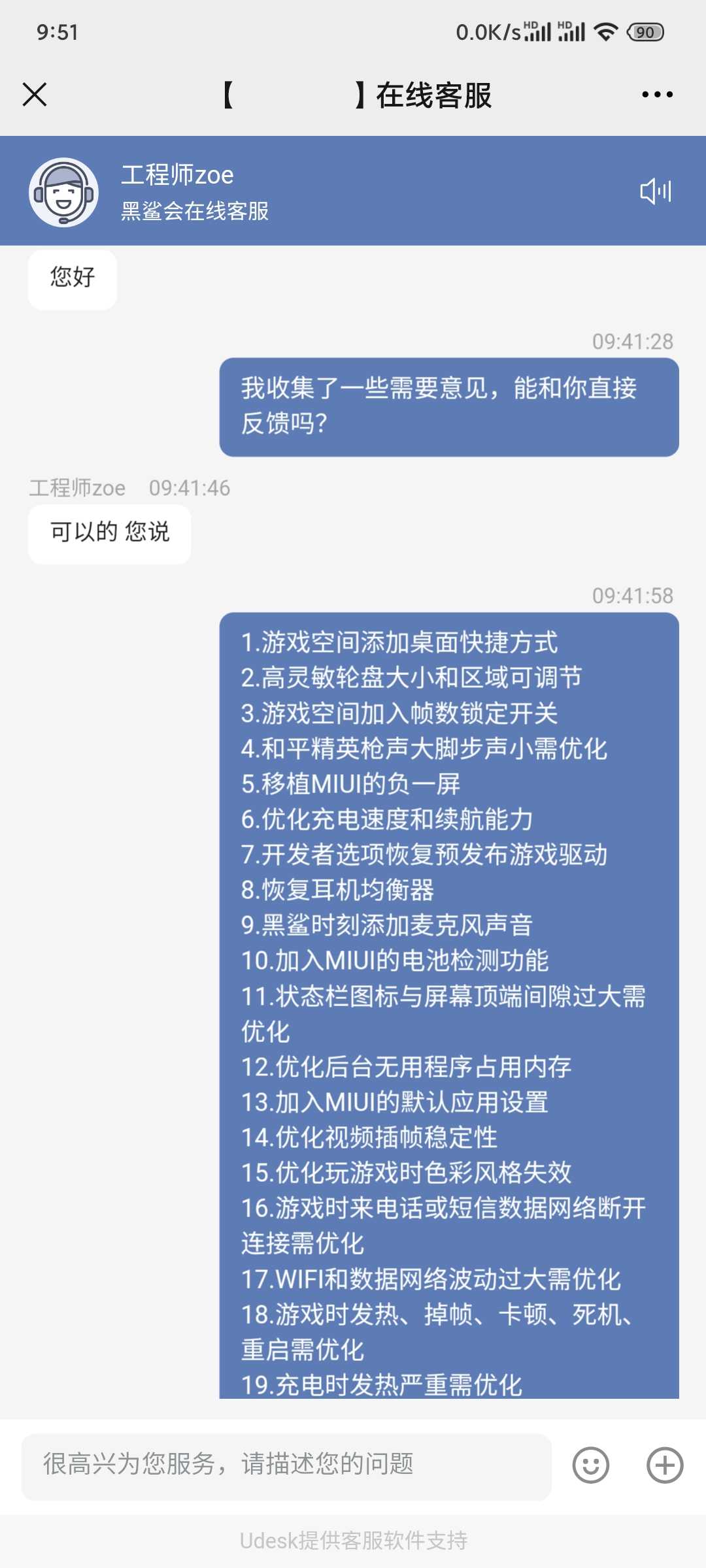Viewport: 706px width, 1568px height.
Task: Open the plus attachment options
Action: [x=665, y=1465]
